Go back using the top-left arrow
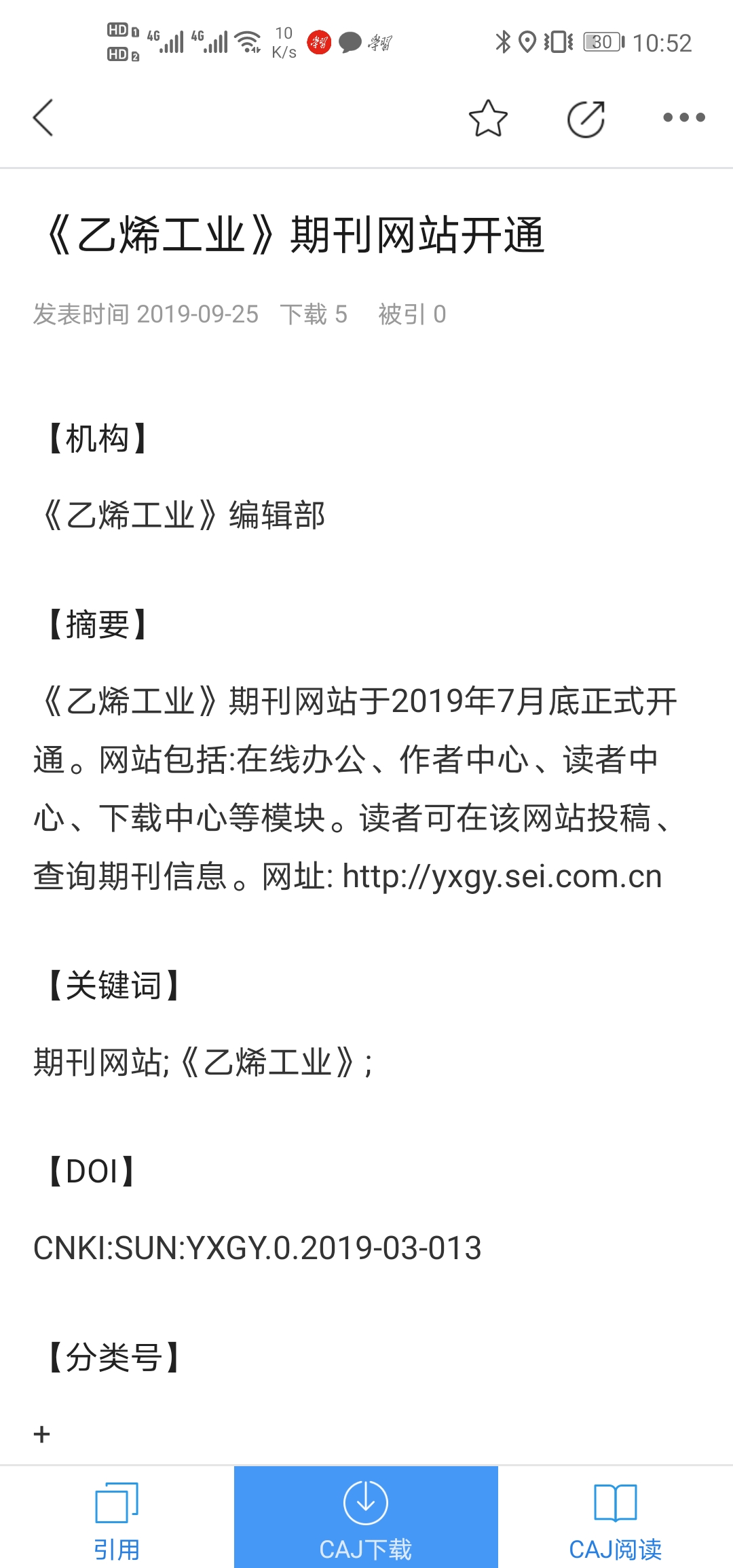Screen dimensions: 733x1568 point(43,118)
